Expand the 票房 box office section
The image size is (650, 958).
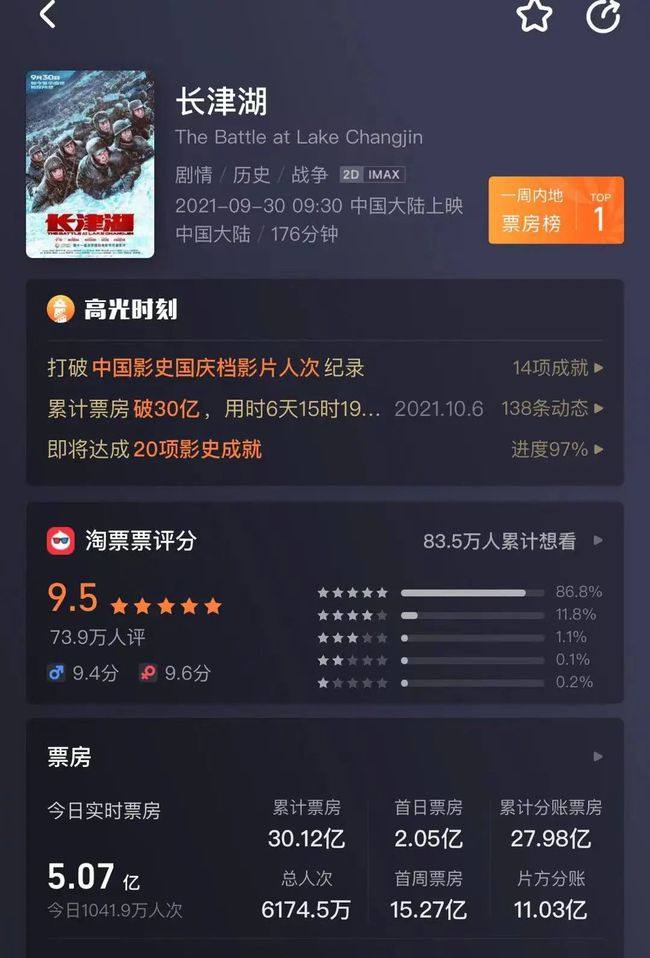(598, 757)
